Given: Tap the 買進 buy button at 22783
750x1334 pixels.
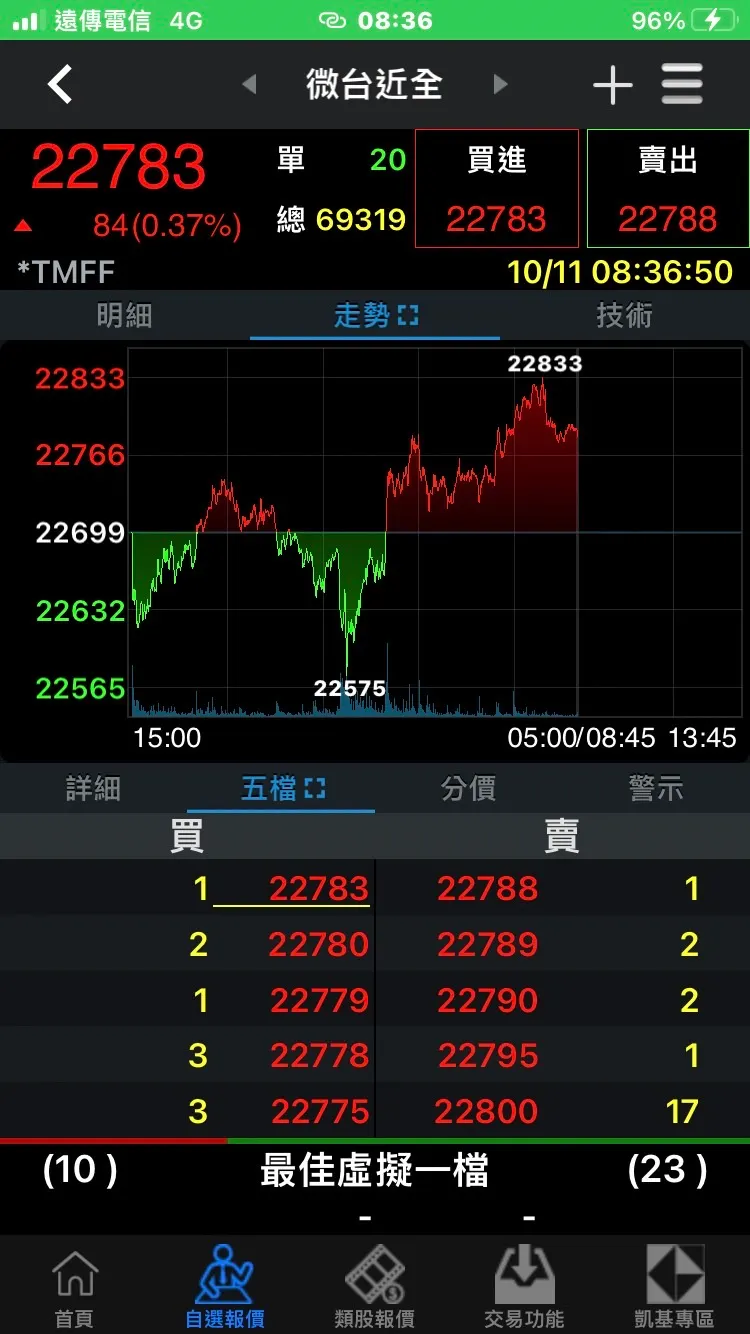Looking at the screenshot, I should 496,188.
